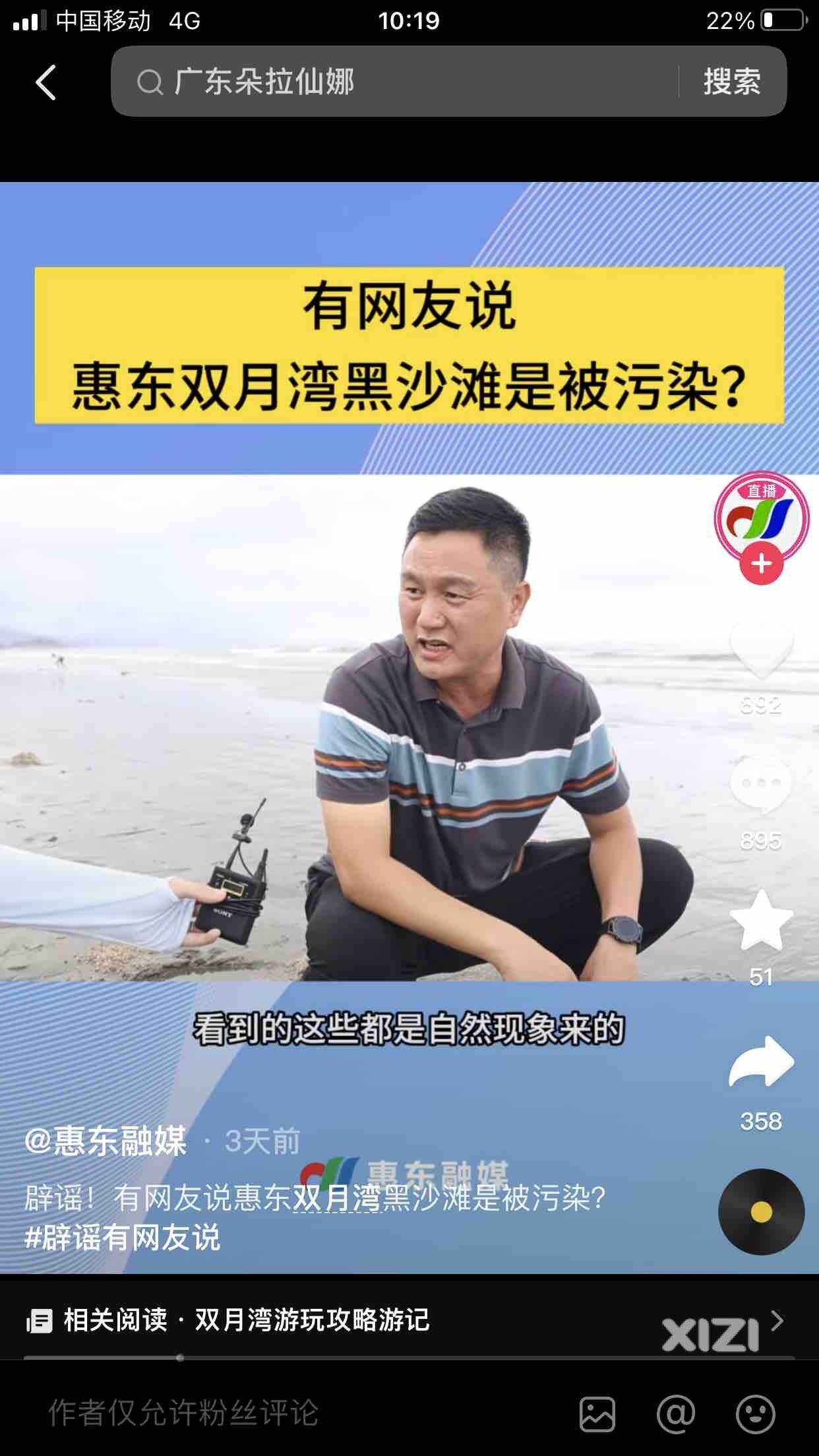Mention someone with the @ icon
819x1456 pixels.
click(676, 1414)
